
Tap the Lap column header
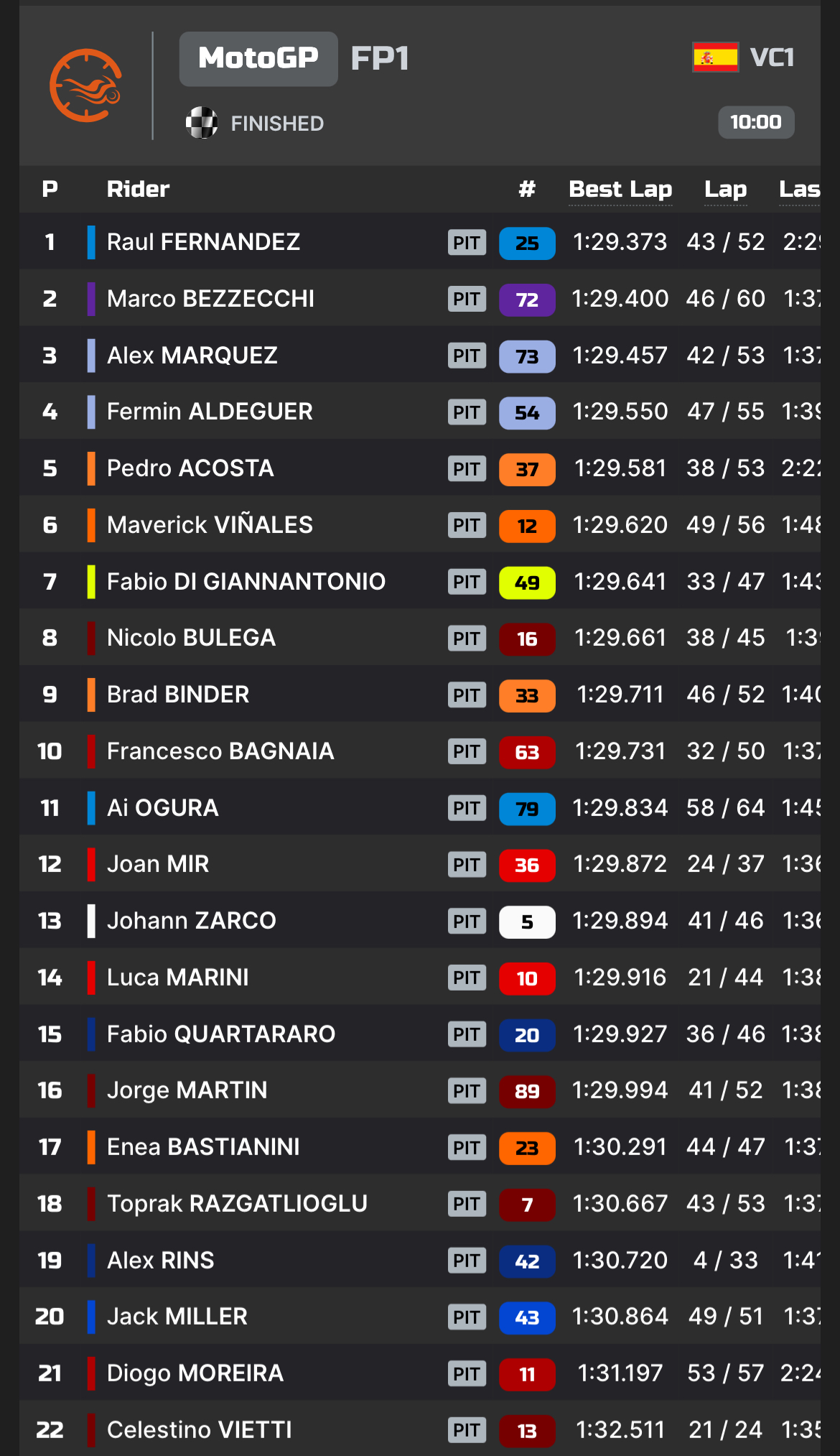(x=725, y=190)
